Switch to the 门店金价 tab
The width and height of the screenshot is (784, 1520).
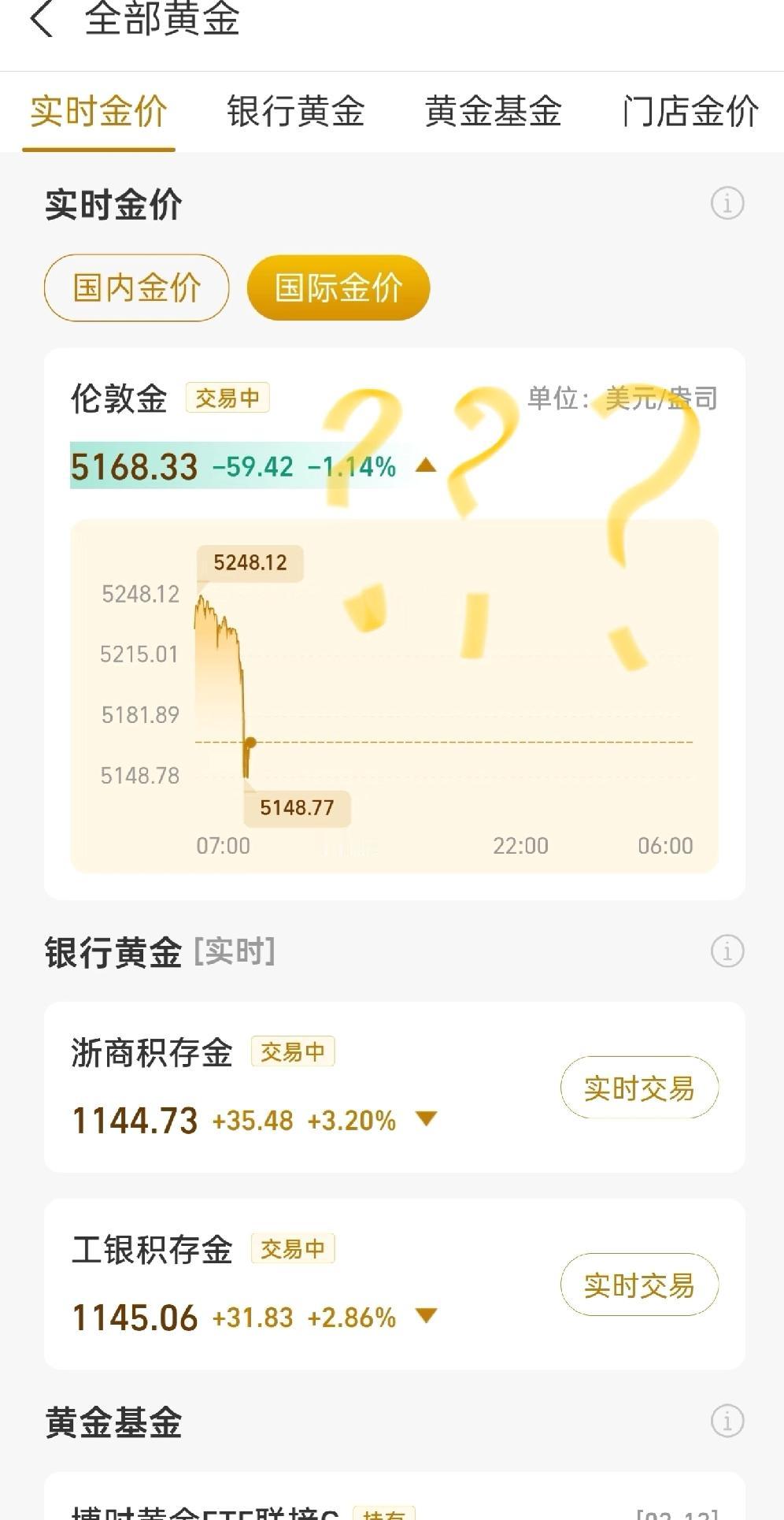pyautogui.click(x=689, y=113)
